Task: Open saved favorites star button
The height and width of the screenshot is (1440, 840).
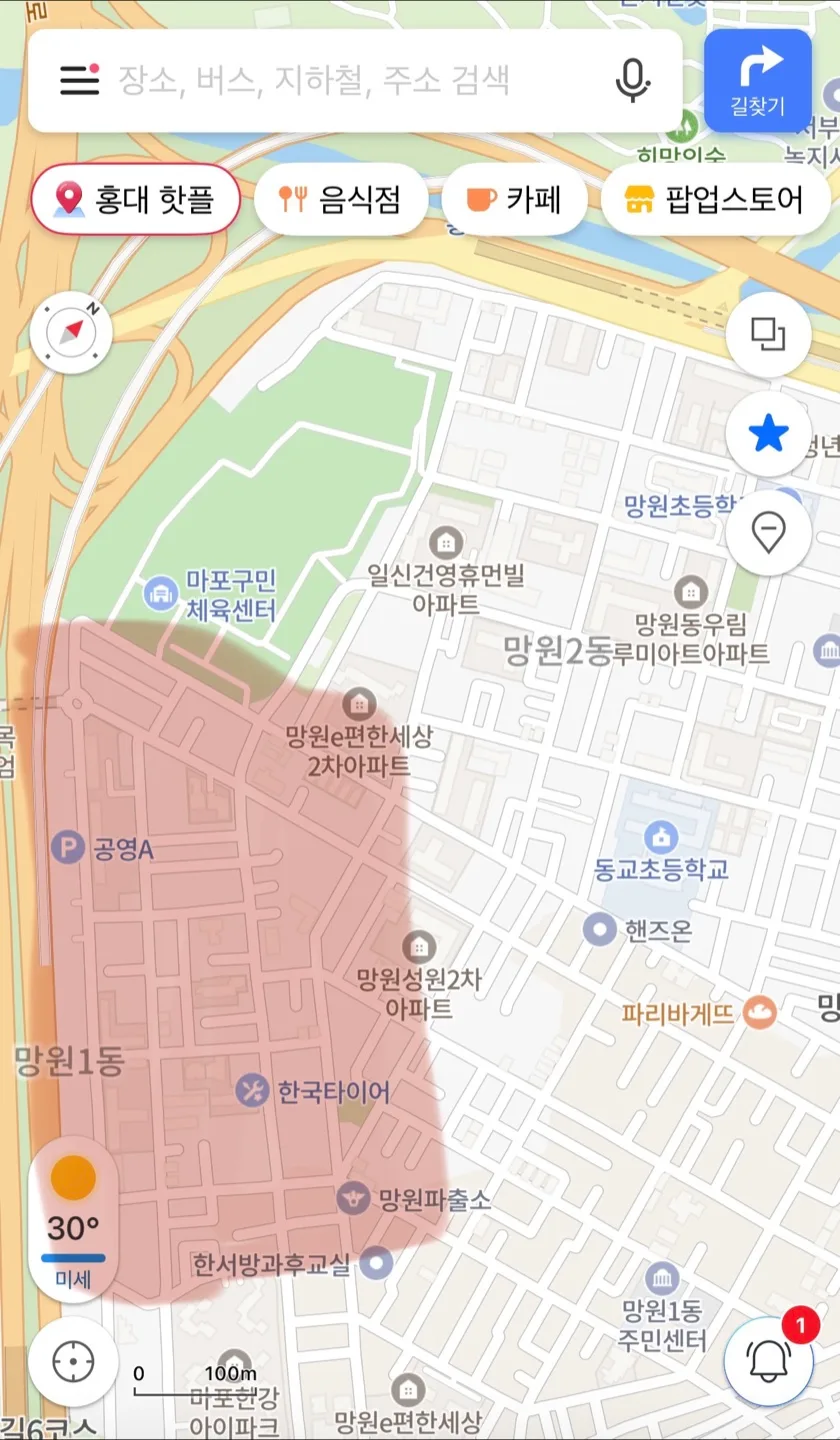Action: (768, 434)
